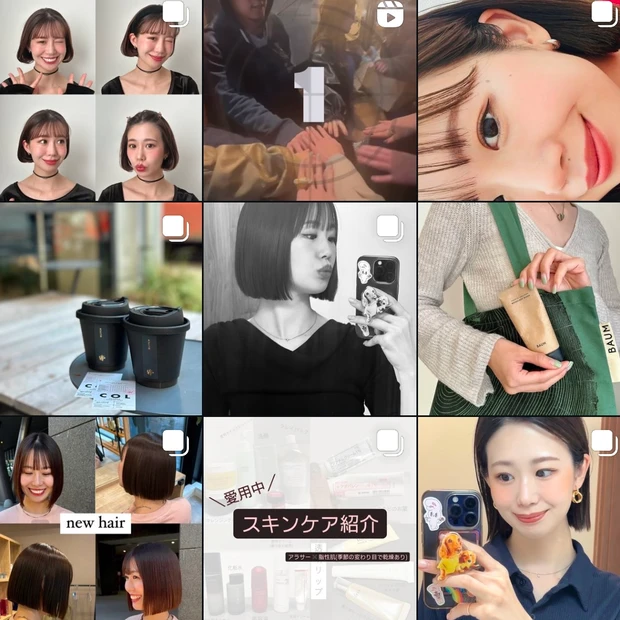This screenshot has width=620, height=620.
Task: Open the black-and-white mirror selfie post
Action: tap(309, 309)
